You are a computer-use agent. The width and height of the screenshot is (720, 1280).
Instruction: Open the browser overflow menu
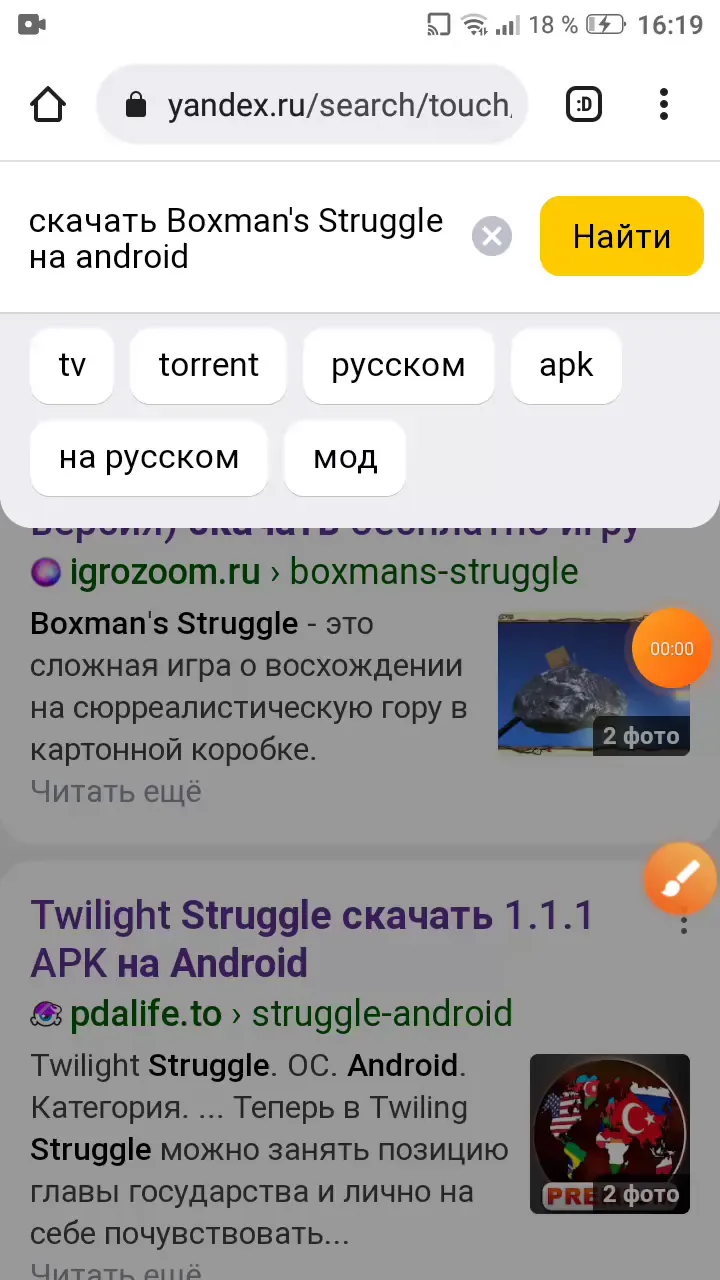coord(664,105)
